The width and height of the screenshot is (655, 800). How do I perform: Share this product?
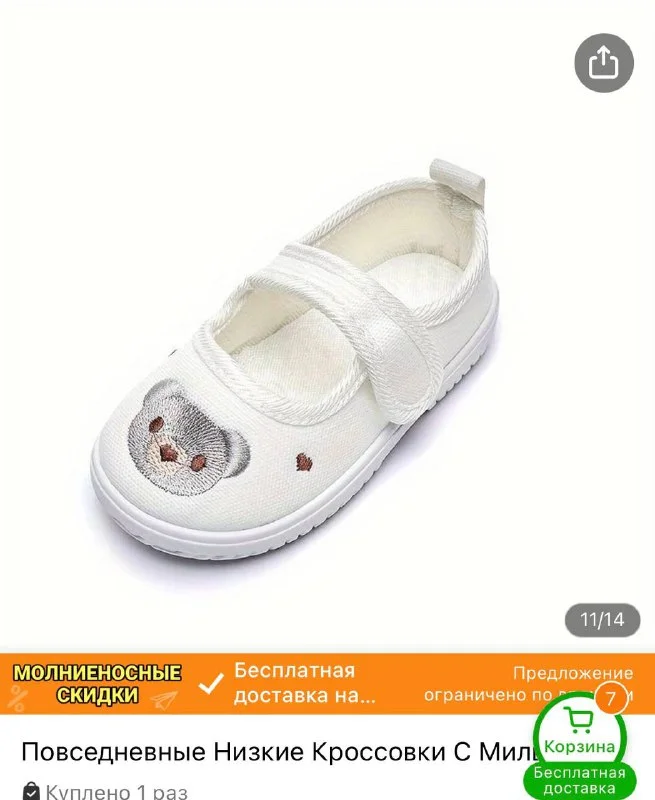(604, 63)
